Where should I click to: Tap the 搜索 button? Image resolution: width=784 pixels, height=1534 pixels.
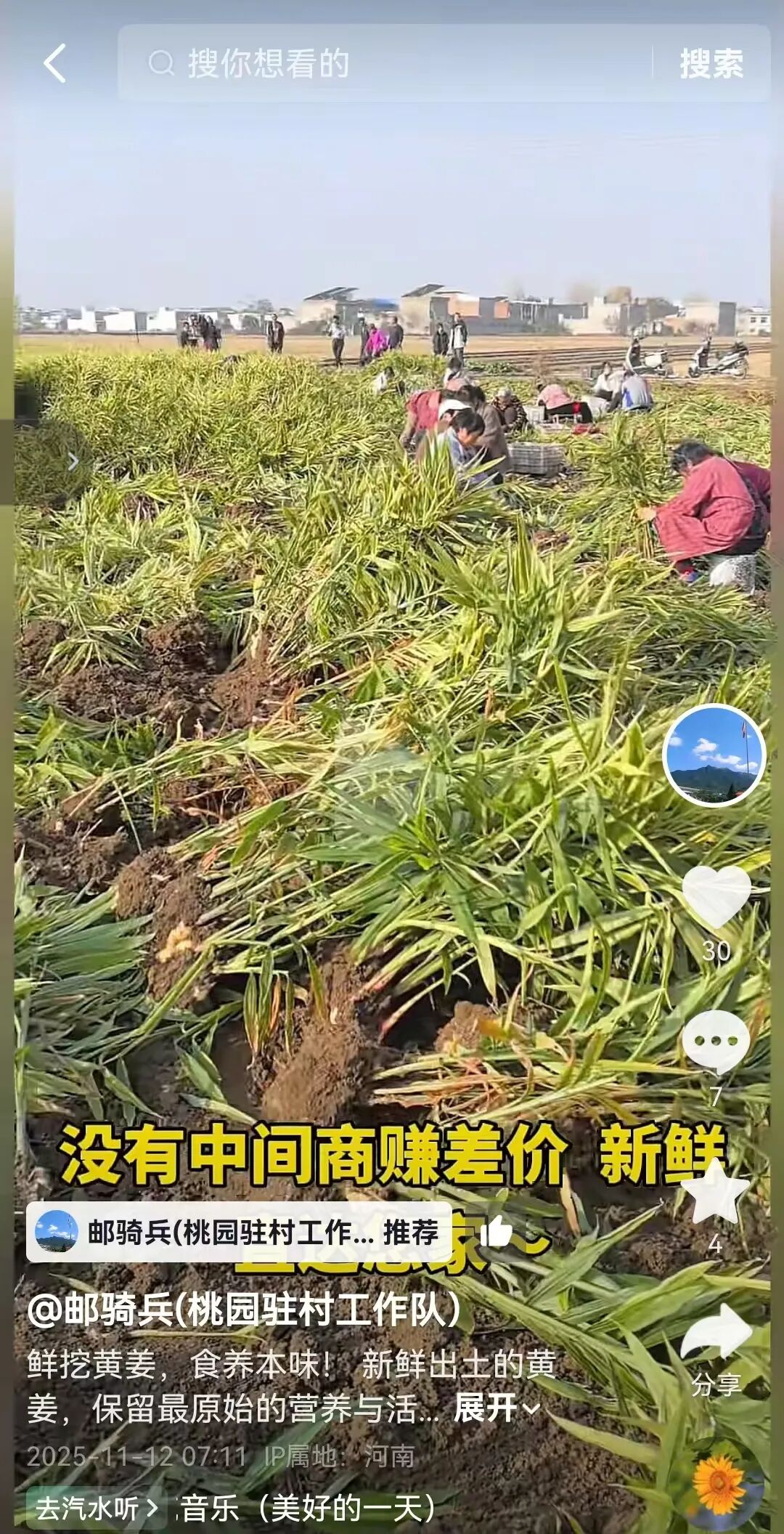point(711,64)
